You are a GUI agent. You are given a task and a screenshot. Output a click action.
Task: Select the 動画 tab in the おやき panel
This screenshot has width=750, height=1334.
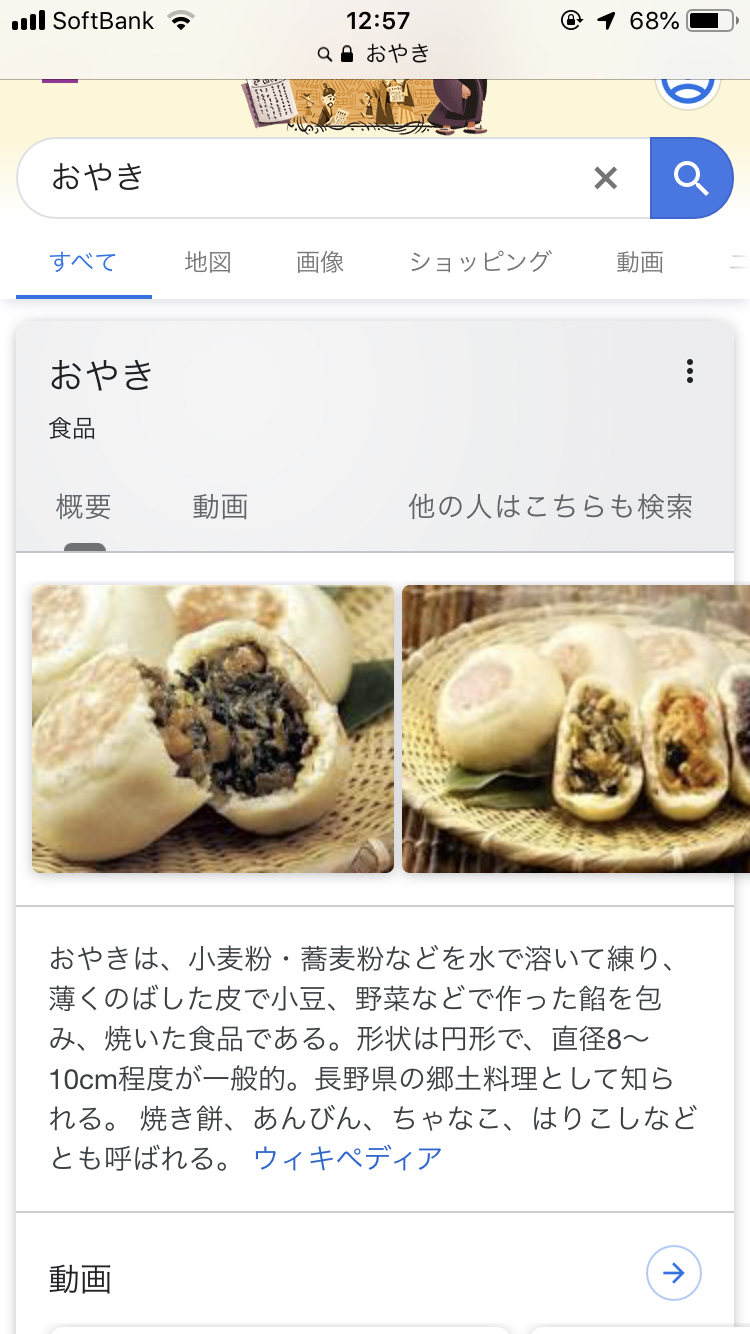point(220,507)
